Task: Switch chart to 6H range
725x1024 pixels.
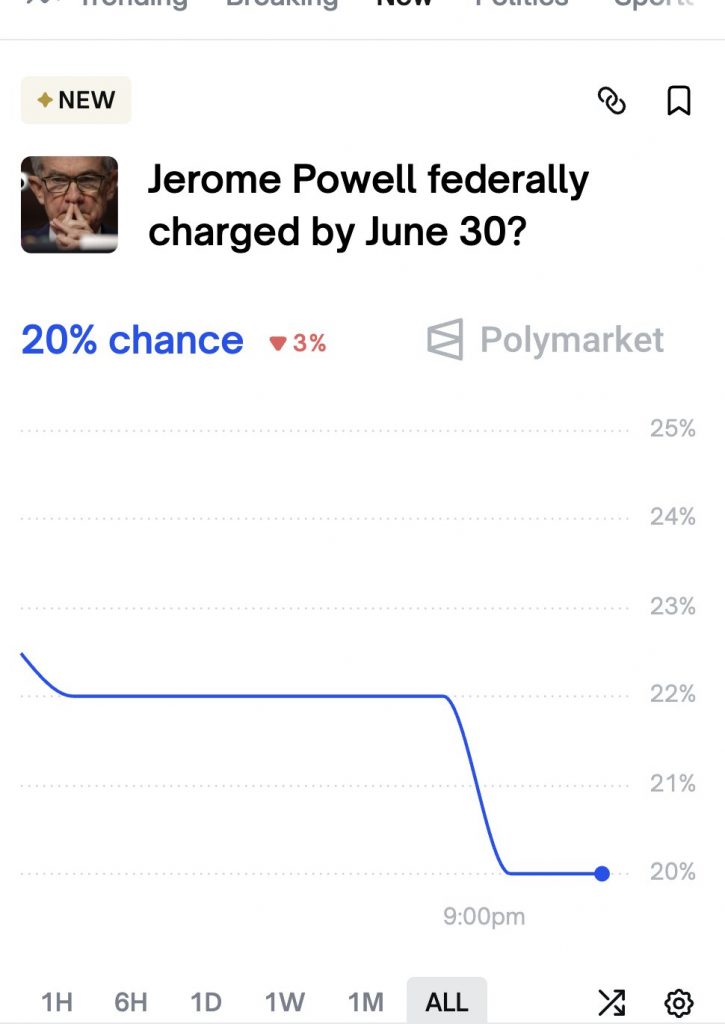Action: (131, 1001)
